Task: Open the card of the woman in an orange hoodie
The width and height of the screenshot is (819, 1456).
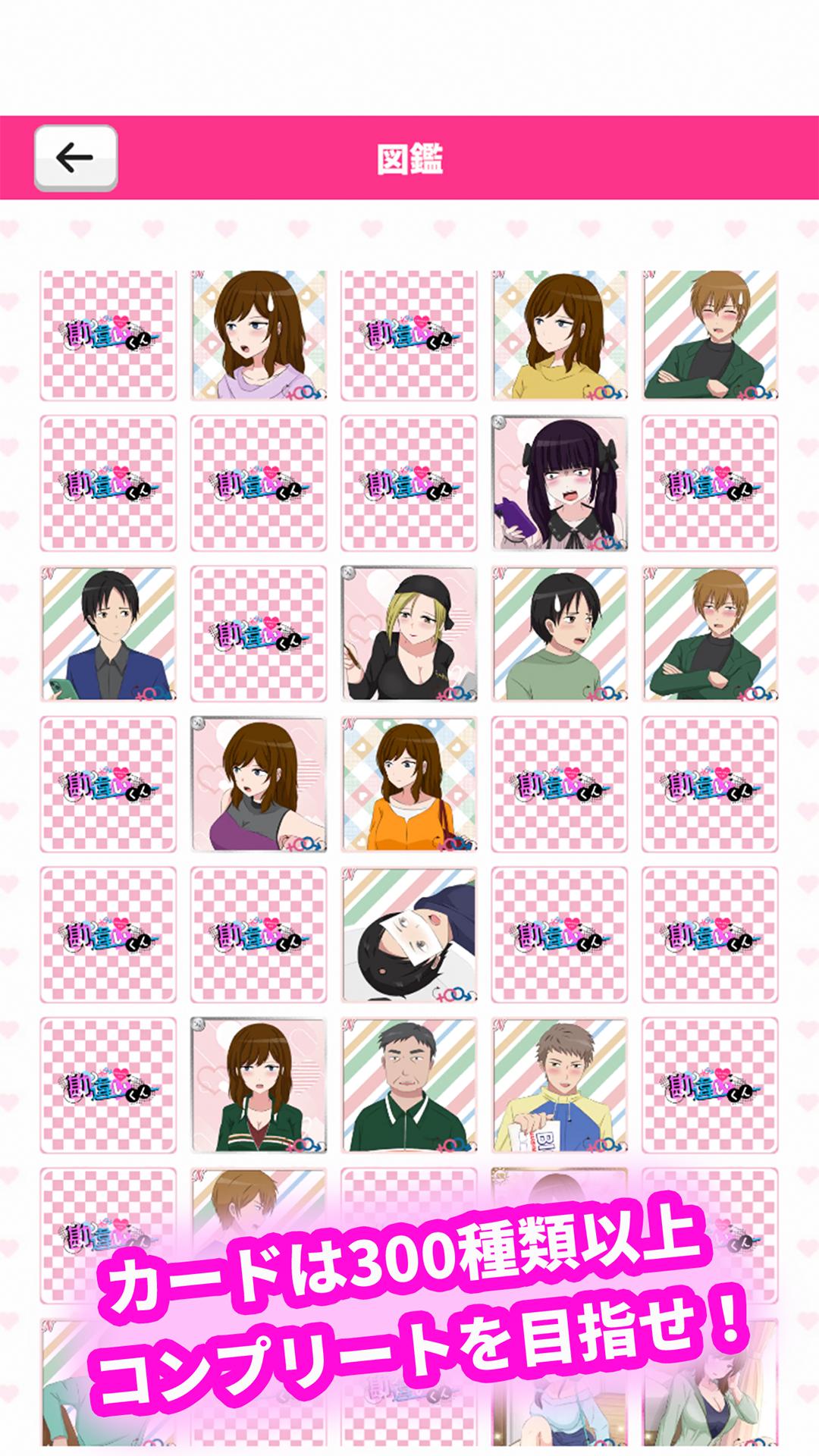Action: (x=409, y=784)
